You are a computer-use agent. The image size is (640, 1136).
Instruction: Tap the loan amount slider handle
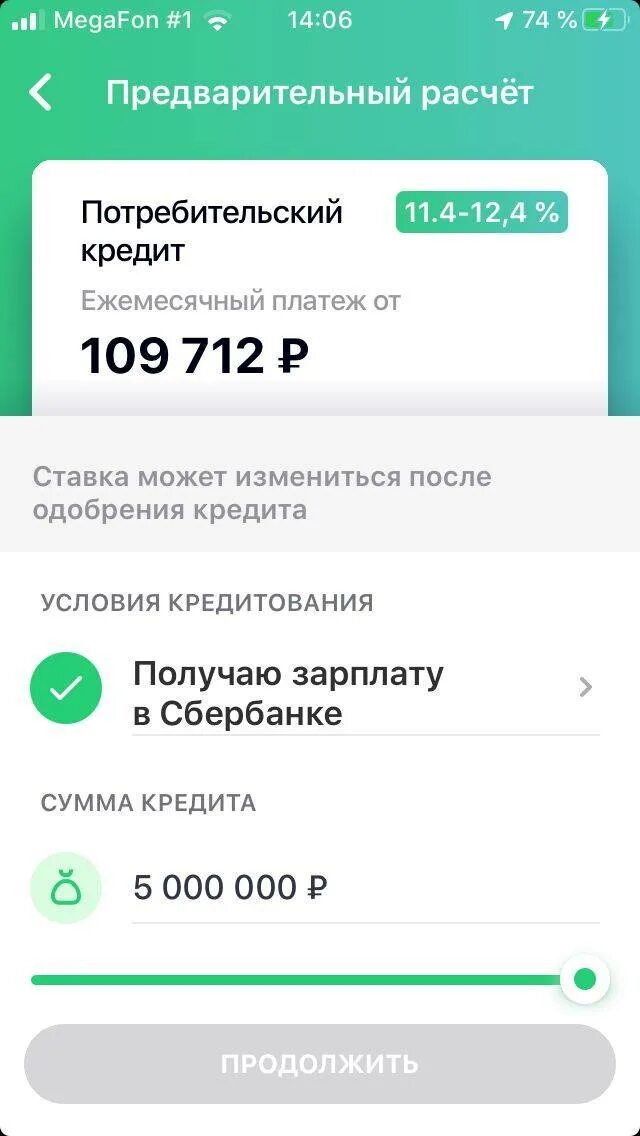pyautogui.click(x=586, y=979)
